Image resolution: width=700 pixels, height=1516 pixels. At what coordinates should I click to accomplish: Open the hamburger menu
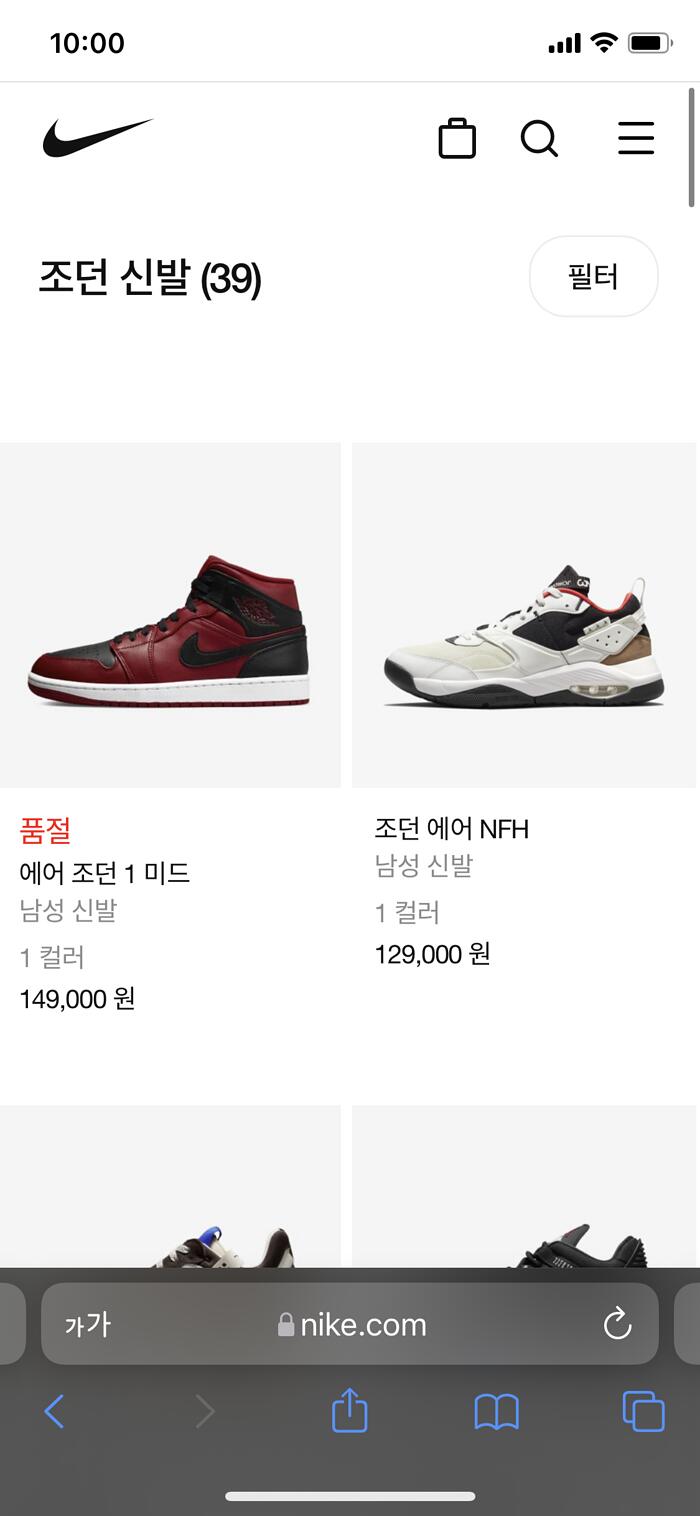[636, 138]
